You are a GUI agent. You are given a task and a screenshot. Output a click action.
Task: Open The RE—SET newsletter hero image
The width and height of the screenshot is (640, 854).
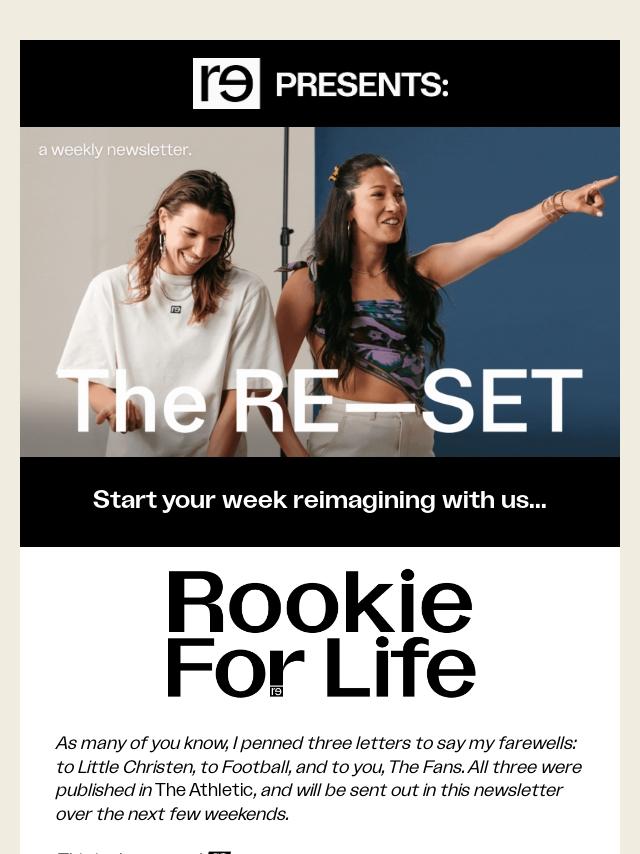320,292
